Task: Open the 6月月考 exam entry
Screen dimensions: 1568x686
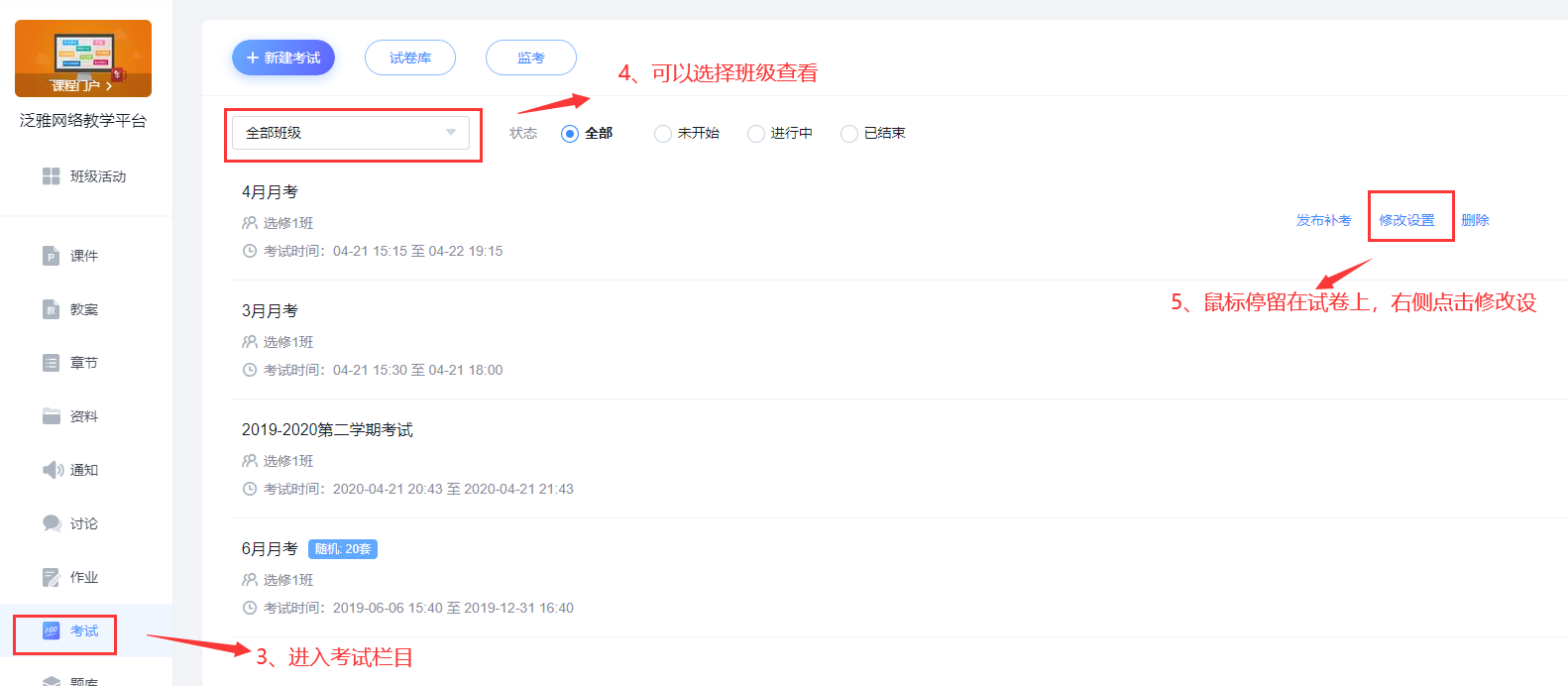Action: (x=270, y=549)
